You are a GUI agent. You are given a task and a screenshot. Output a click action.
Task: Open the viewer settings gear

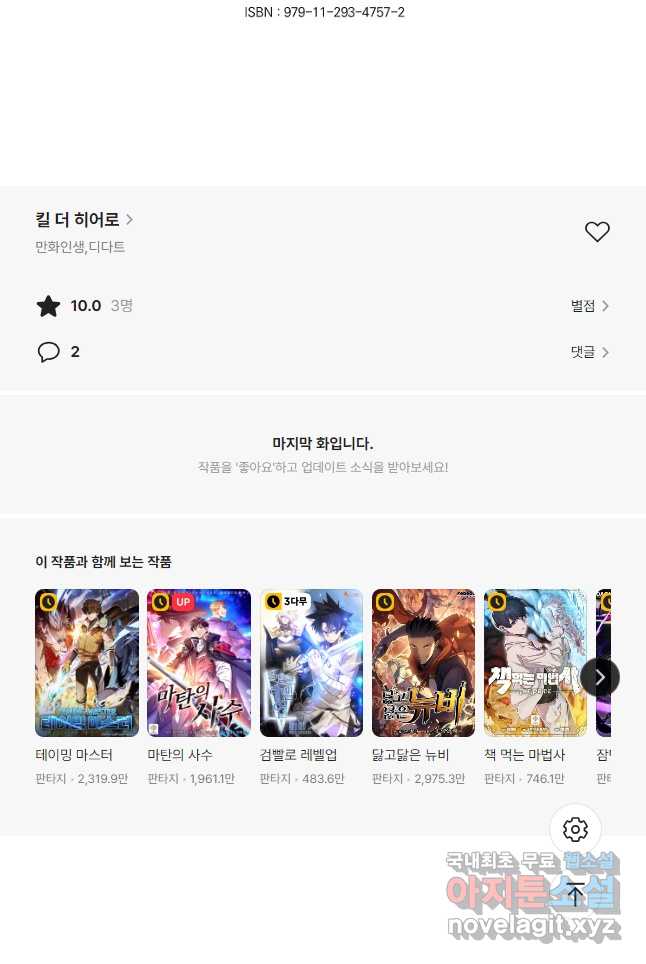[x=575, y=829]
